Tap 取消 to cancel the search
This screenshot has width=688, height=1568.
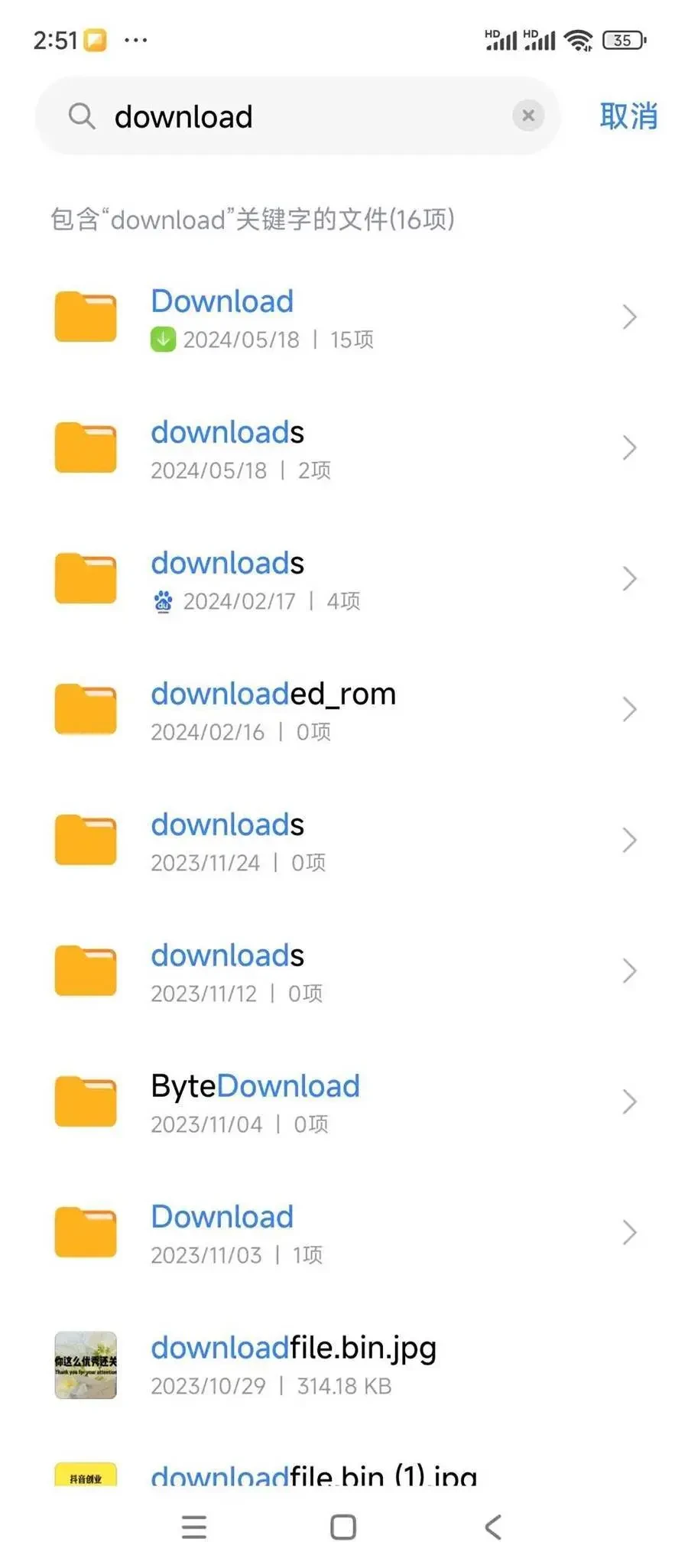pyautogui.click(x=628, y=116)
